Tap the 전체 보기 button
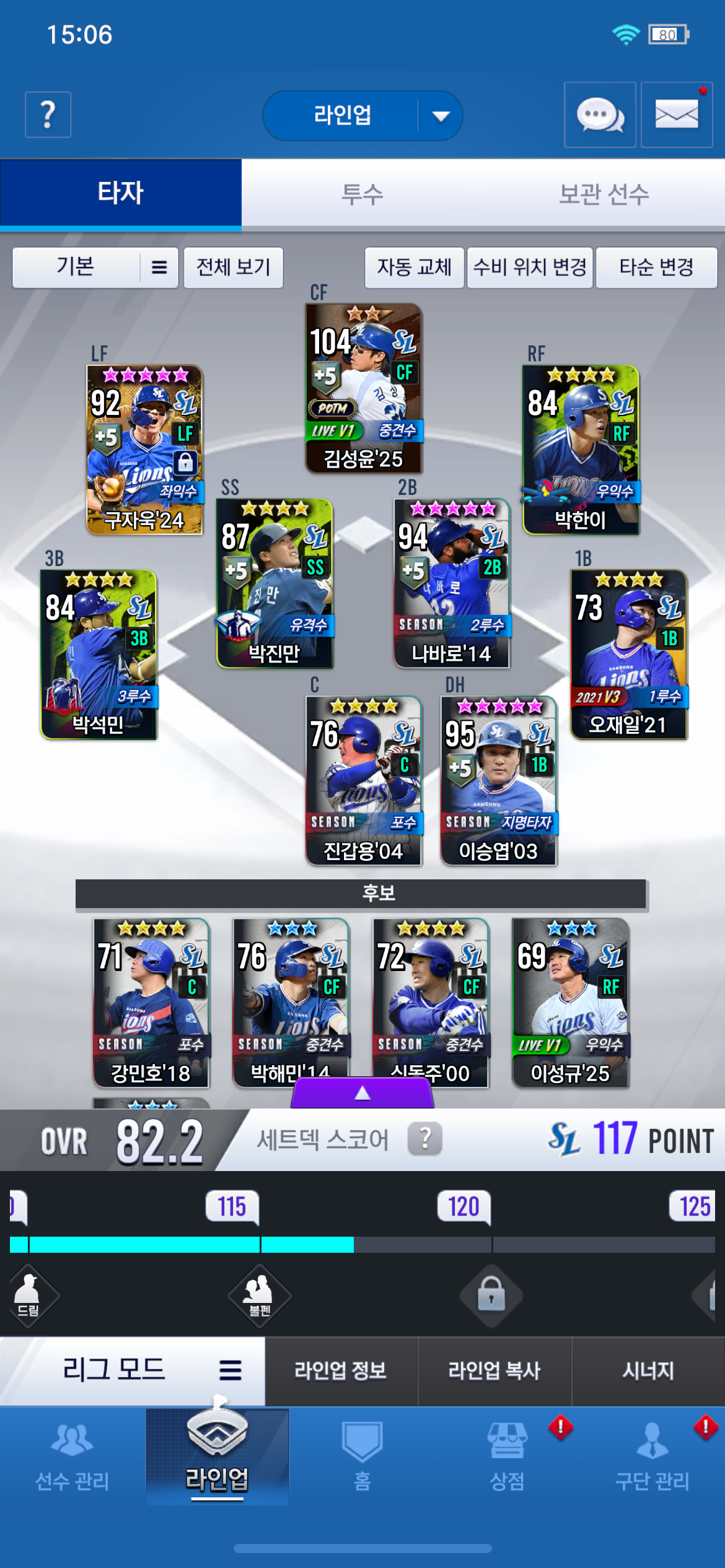 234,268
